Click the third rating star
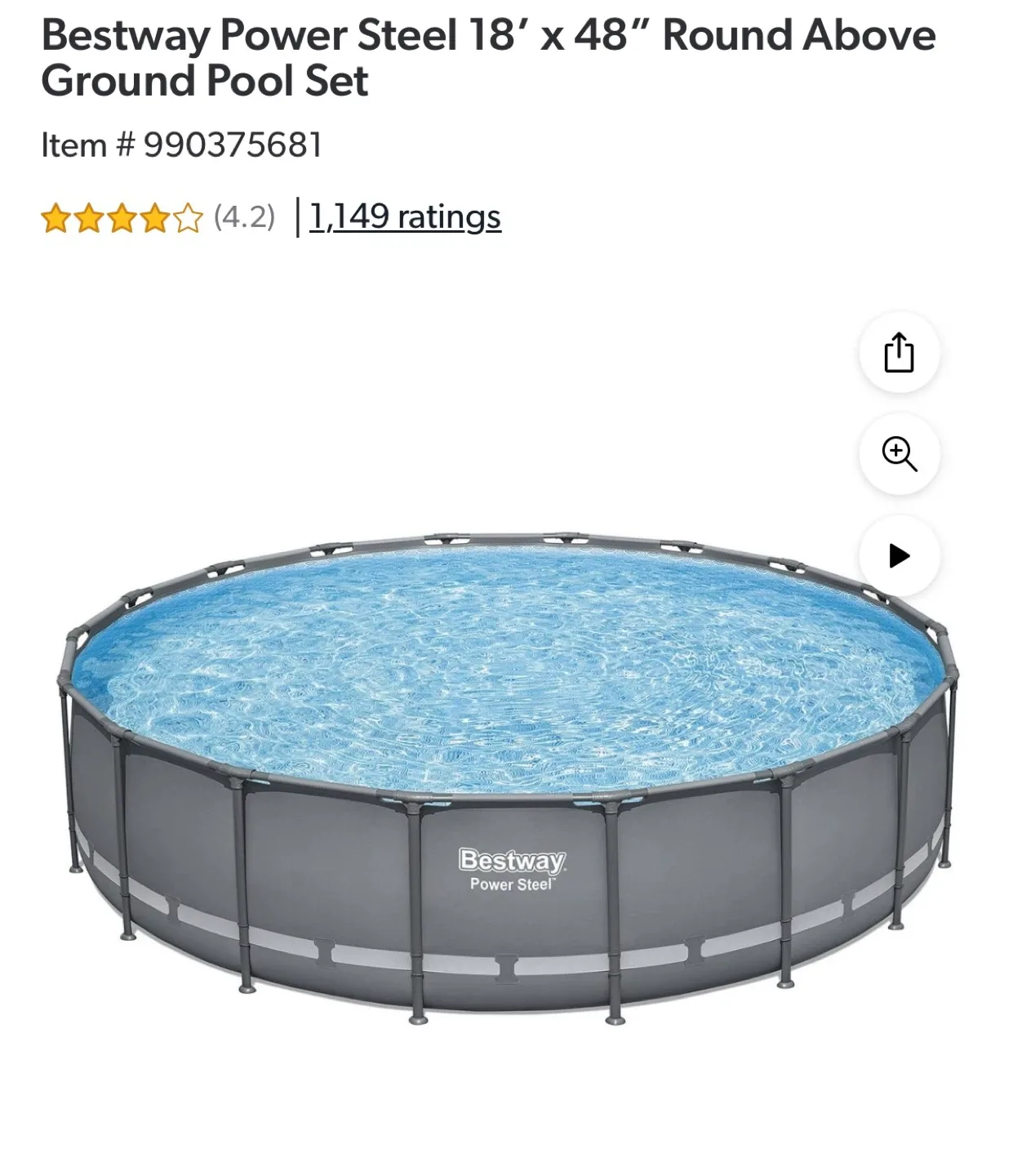Screen dimensions: 1022x1176 tap(121, 217)
